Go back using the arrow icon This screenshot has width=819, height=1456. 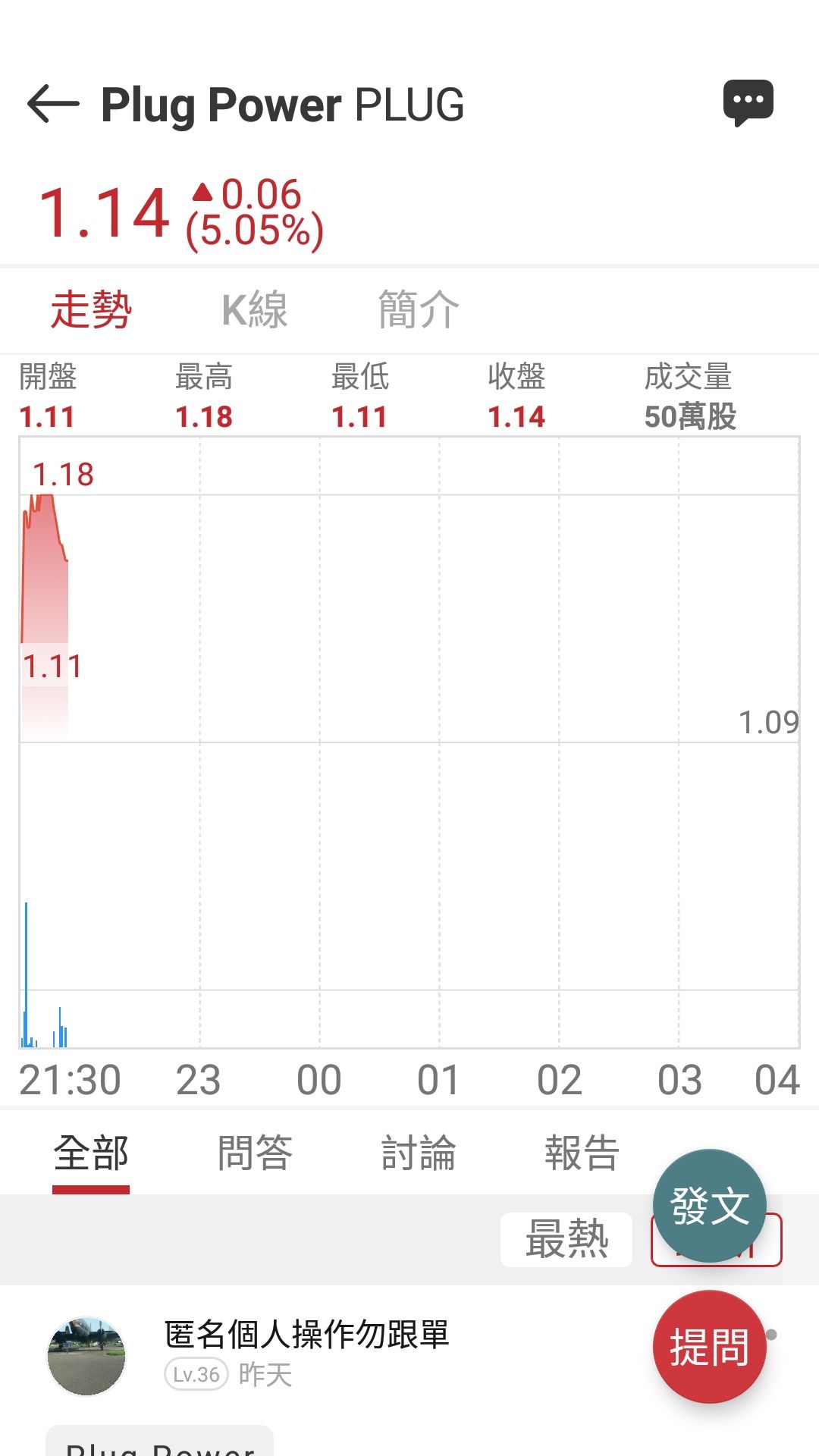[x=53, y=104]
